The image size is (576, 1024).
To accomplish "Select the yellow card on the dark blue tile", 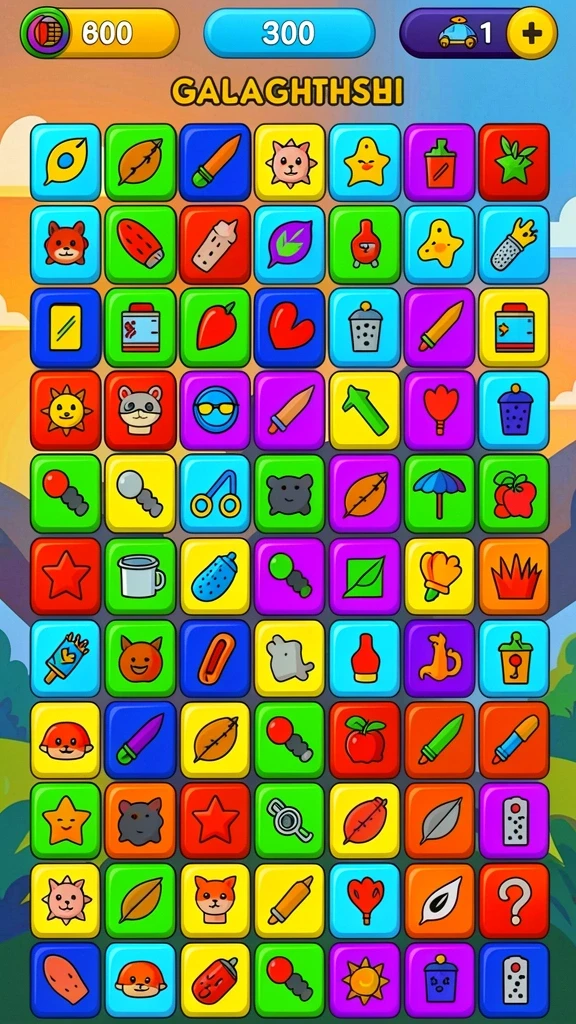I will point(65,328).
